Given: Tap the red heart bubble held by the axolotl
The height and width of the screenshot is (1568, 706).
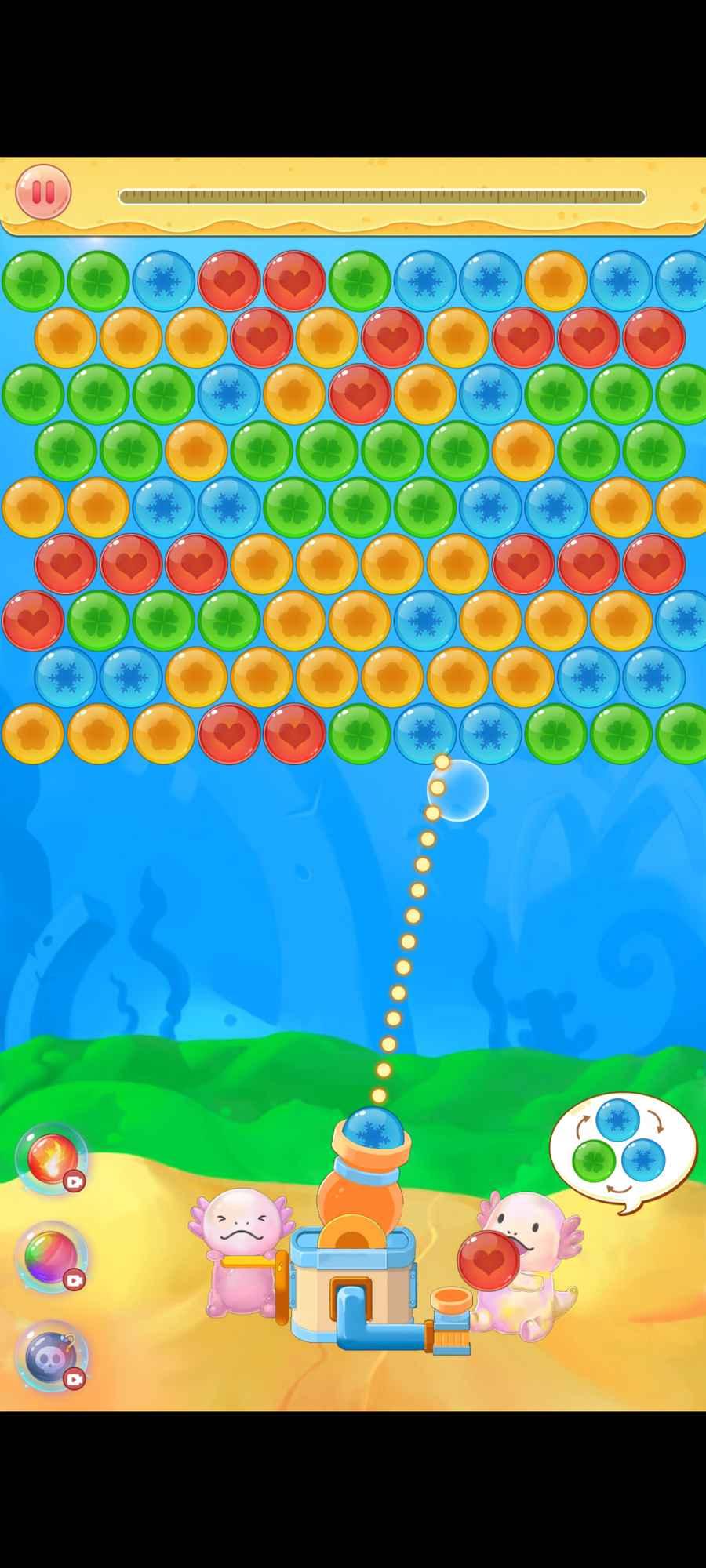Looking at the screenshot, I should coord(489,1261).
